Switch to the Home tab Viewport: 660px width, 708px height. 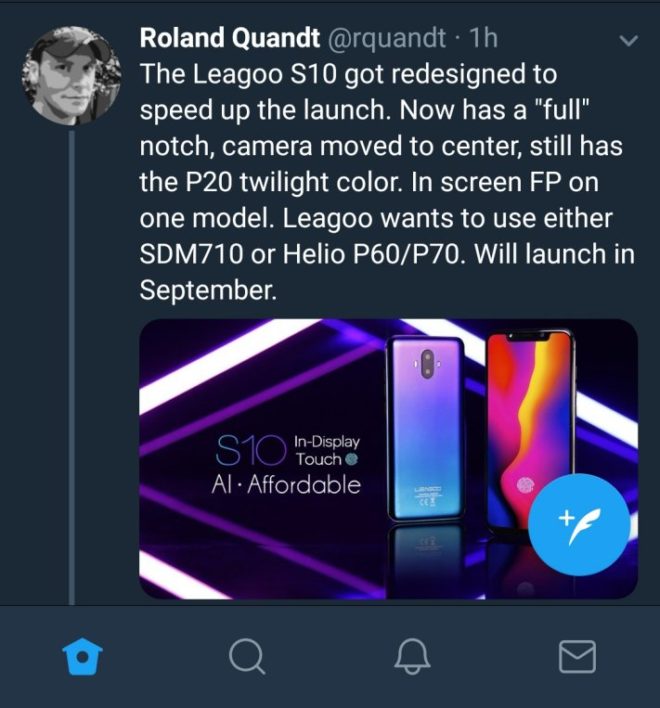[x=81, y=657]
